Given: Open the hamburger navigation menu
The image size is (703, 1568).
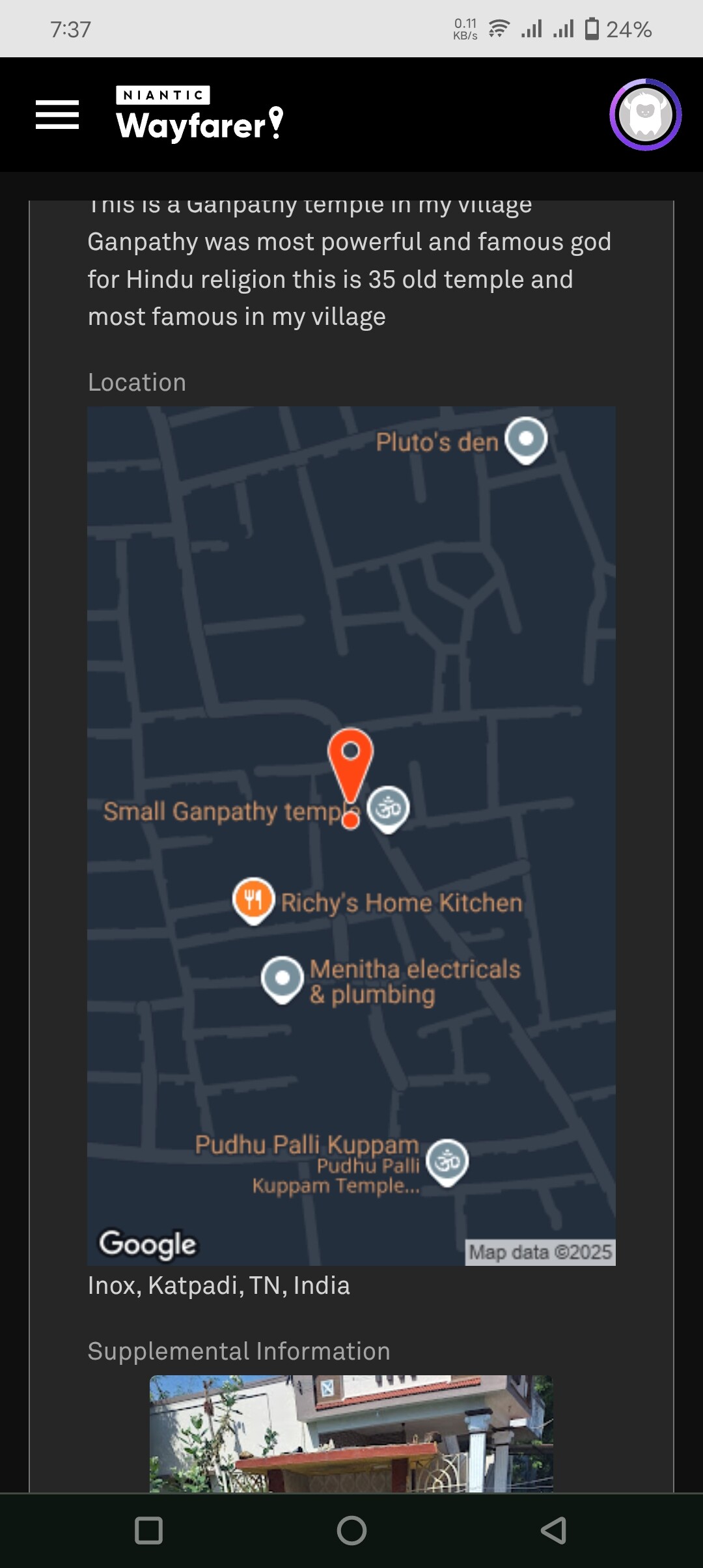Looking at the screenshot, I should tap(57, 115).
